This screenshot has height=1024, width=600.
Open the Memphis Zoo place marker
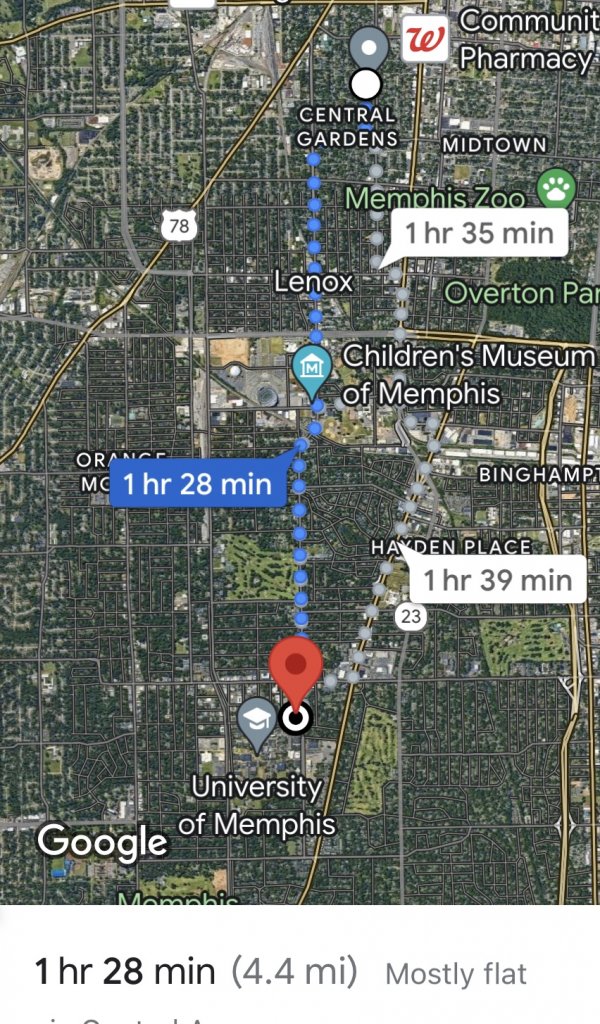click(x=556, y=187)
